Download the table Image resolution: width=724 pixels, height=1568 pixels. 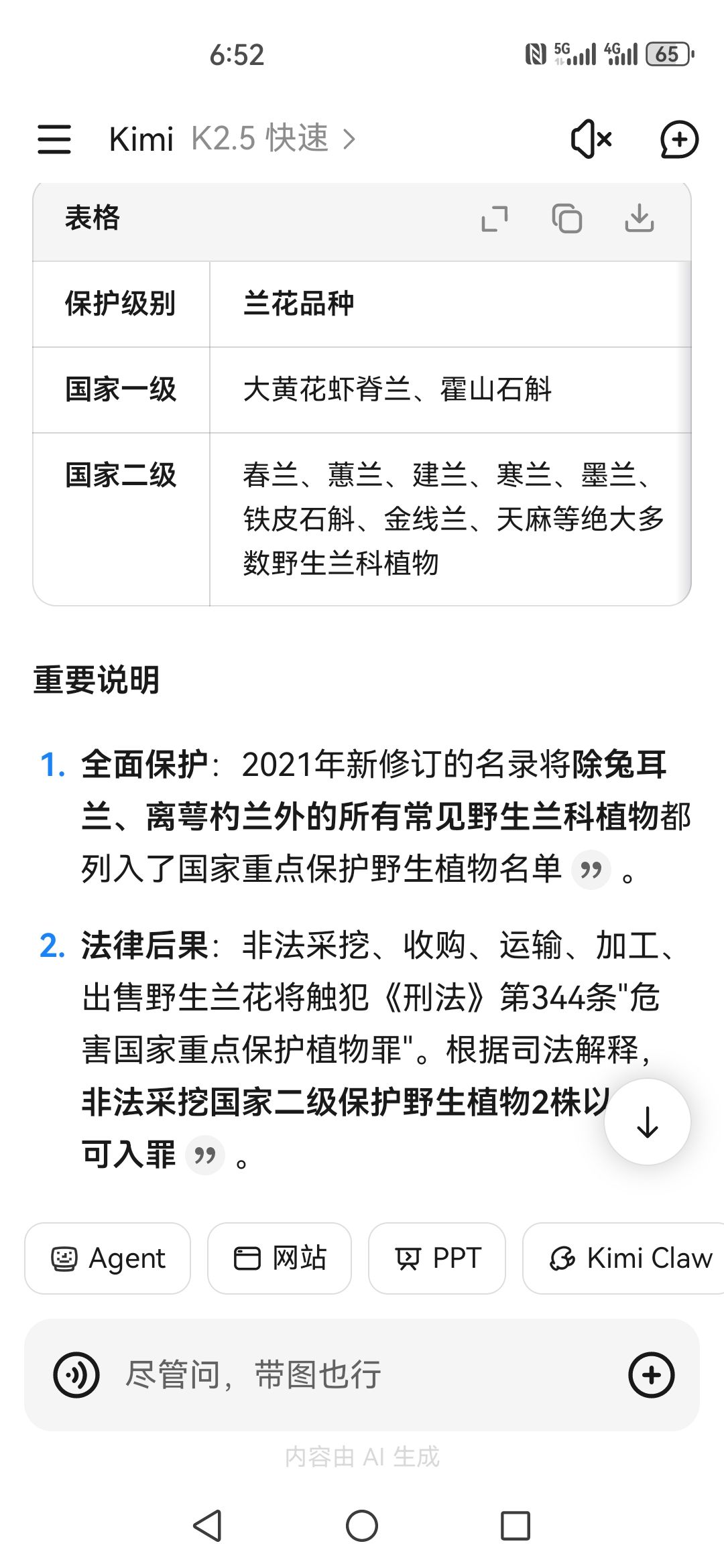(x=639, y=218)
